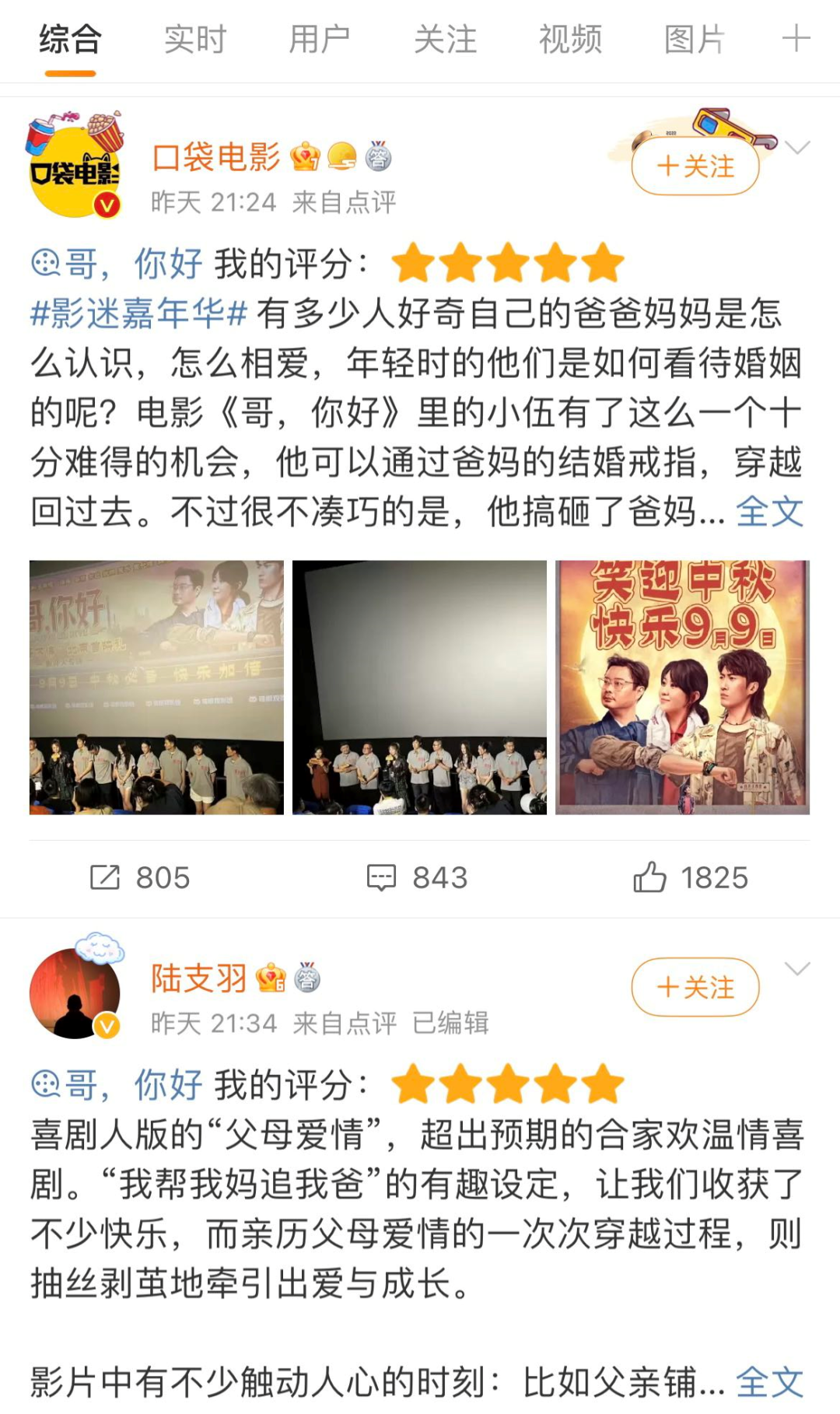Viewport: 840px width, 1414px height.
Task: Tap the plus icon to add tabs
Action: pyautogui.click(x=796, y=38)
